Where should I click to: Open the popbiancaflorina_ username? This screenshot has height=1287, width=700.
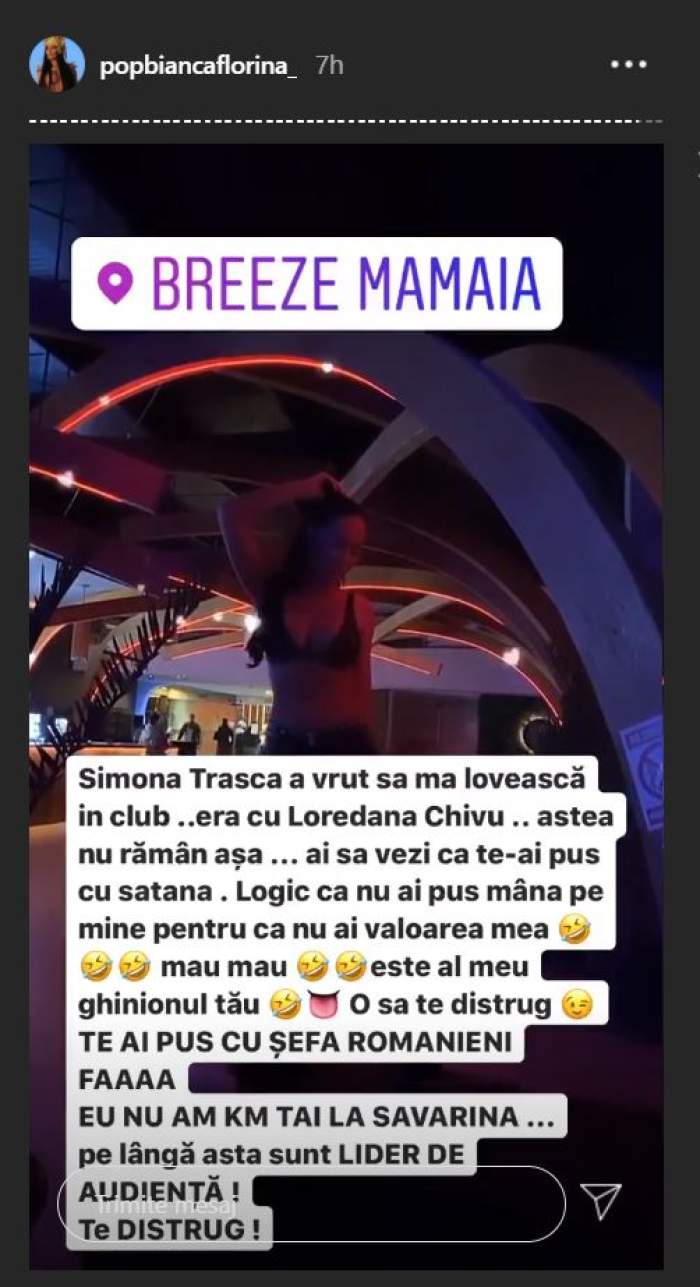point(198,65)
